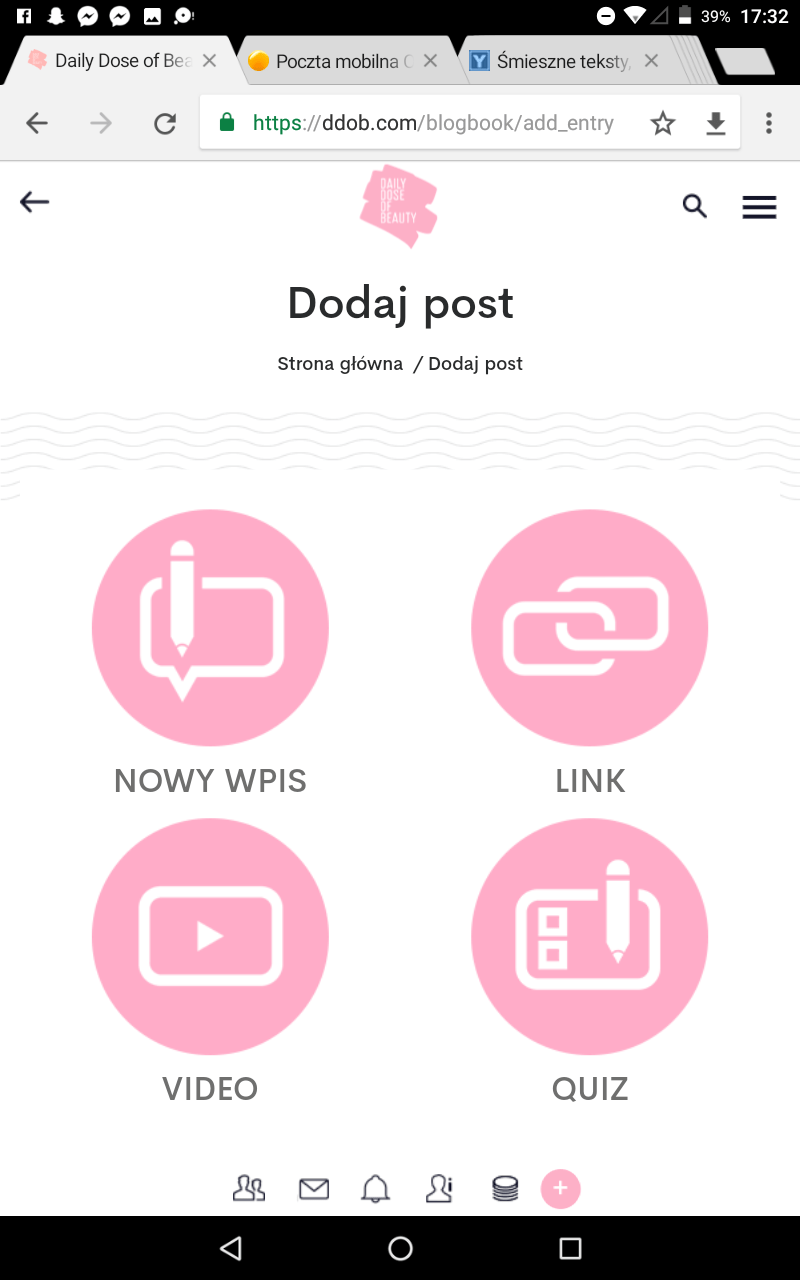Open the friends icon in bottom bar
Image resolution: width=800 pixels, height=1280 pixels.
(249, 1188)
